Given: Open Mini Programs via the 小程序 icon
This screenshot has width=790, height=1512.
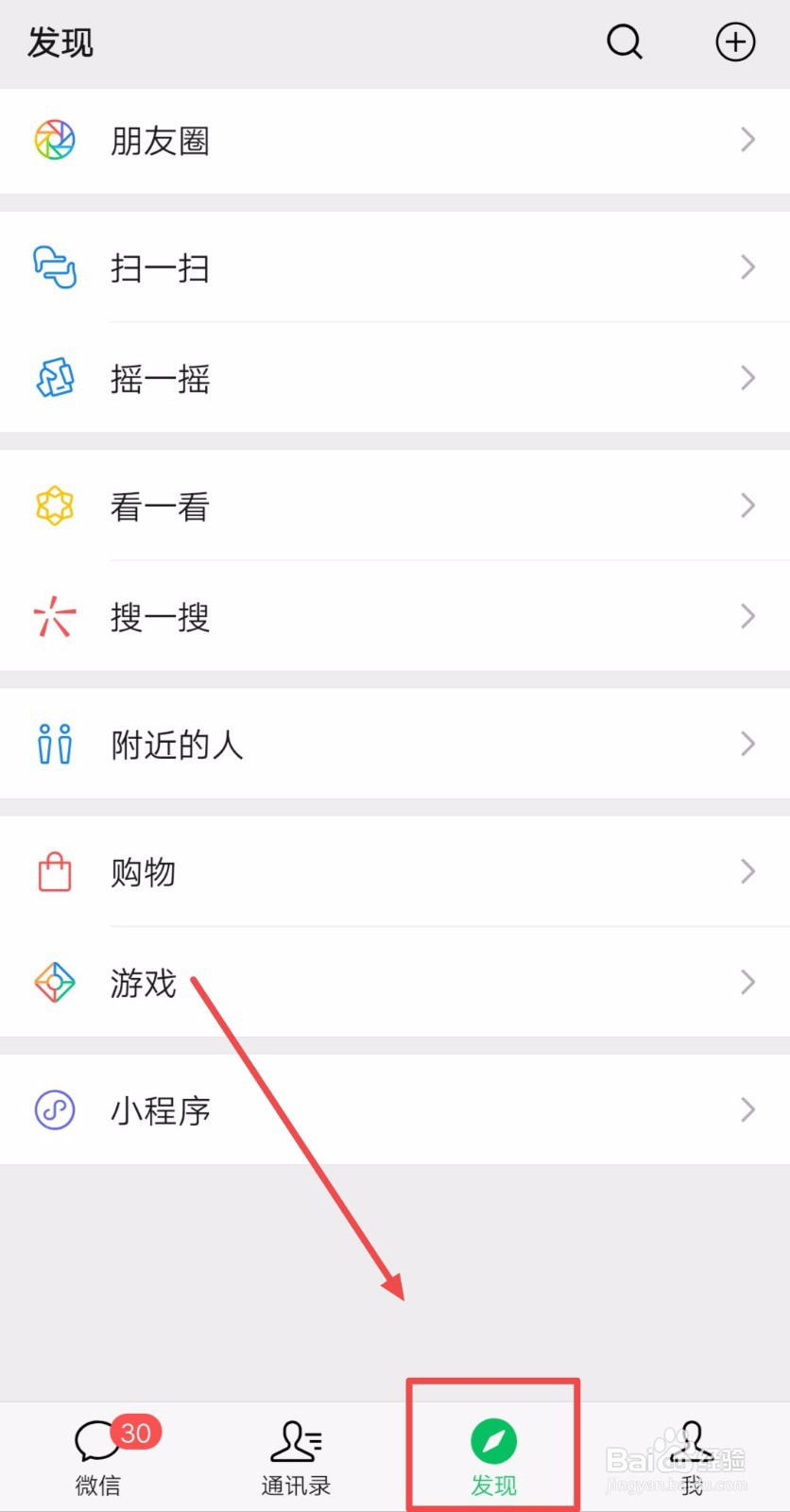Looking at the screenshot, I should point(54,1109).
